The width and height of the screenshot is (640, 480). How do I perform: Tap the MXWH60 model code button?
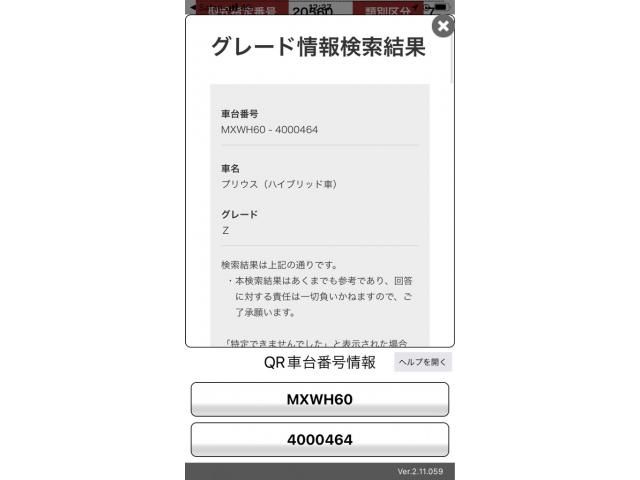(319, 399)
